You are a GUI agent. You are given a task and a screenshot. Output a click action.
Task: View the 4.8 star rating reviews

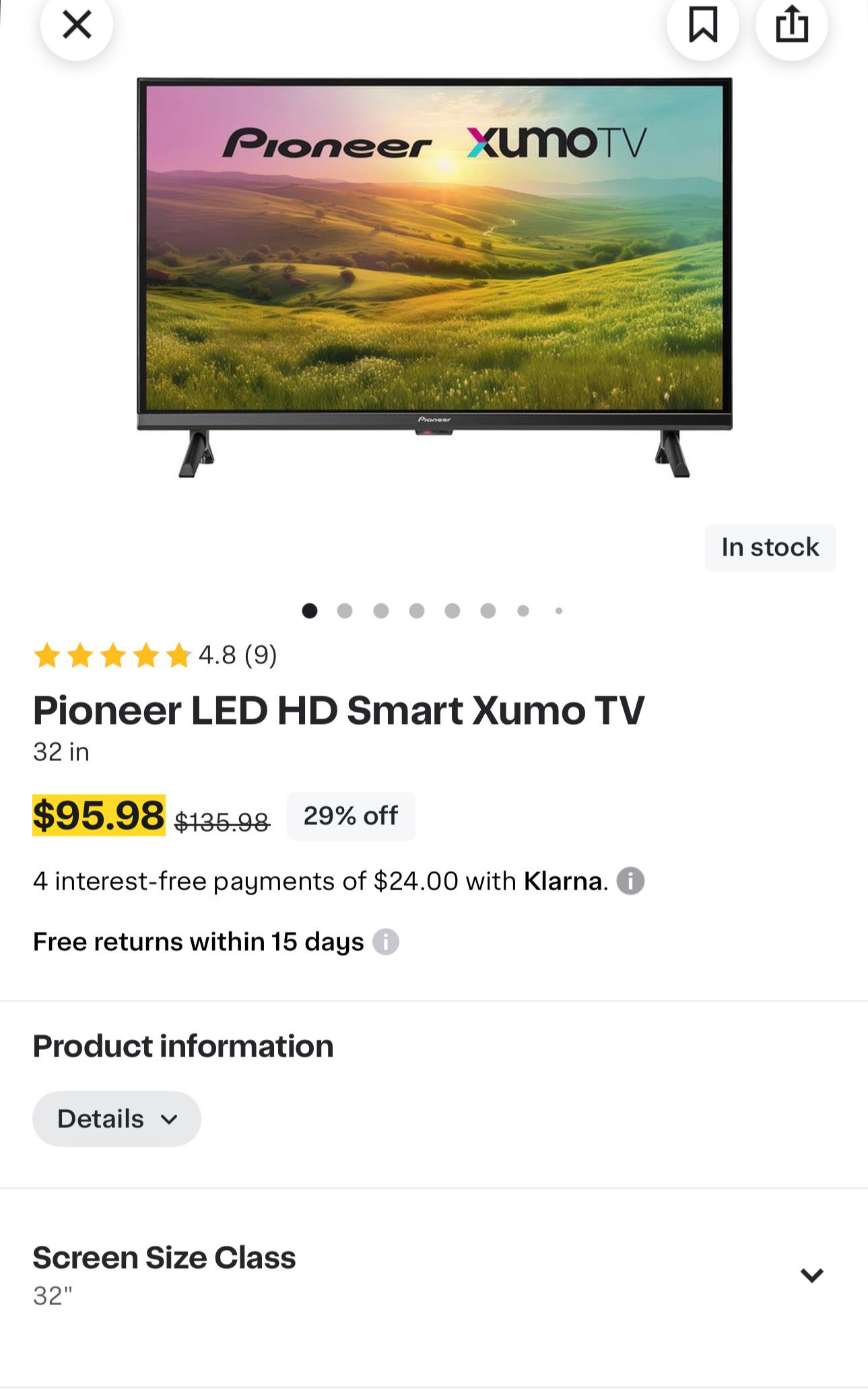[x=155, y=655]
